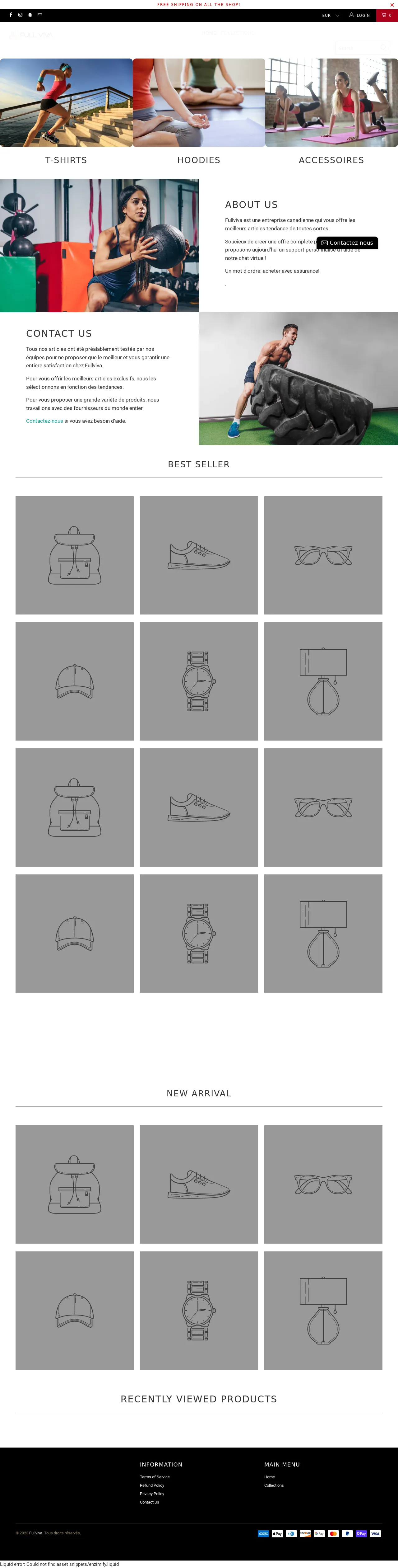Go to Home in footer menu
The height and width of the screenshot is (1568, 398).
pos(269,1477)
